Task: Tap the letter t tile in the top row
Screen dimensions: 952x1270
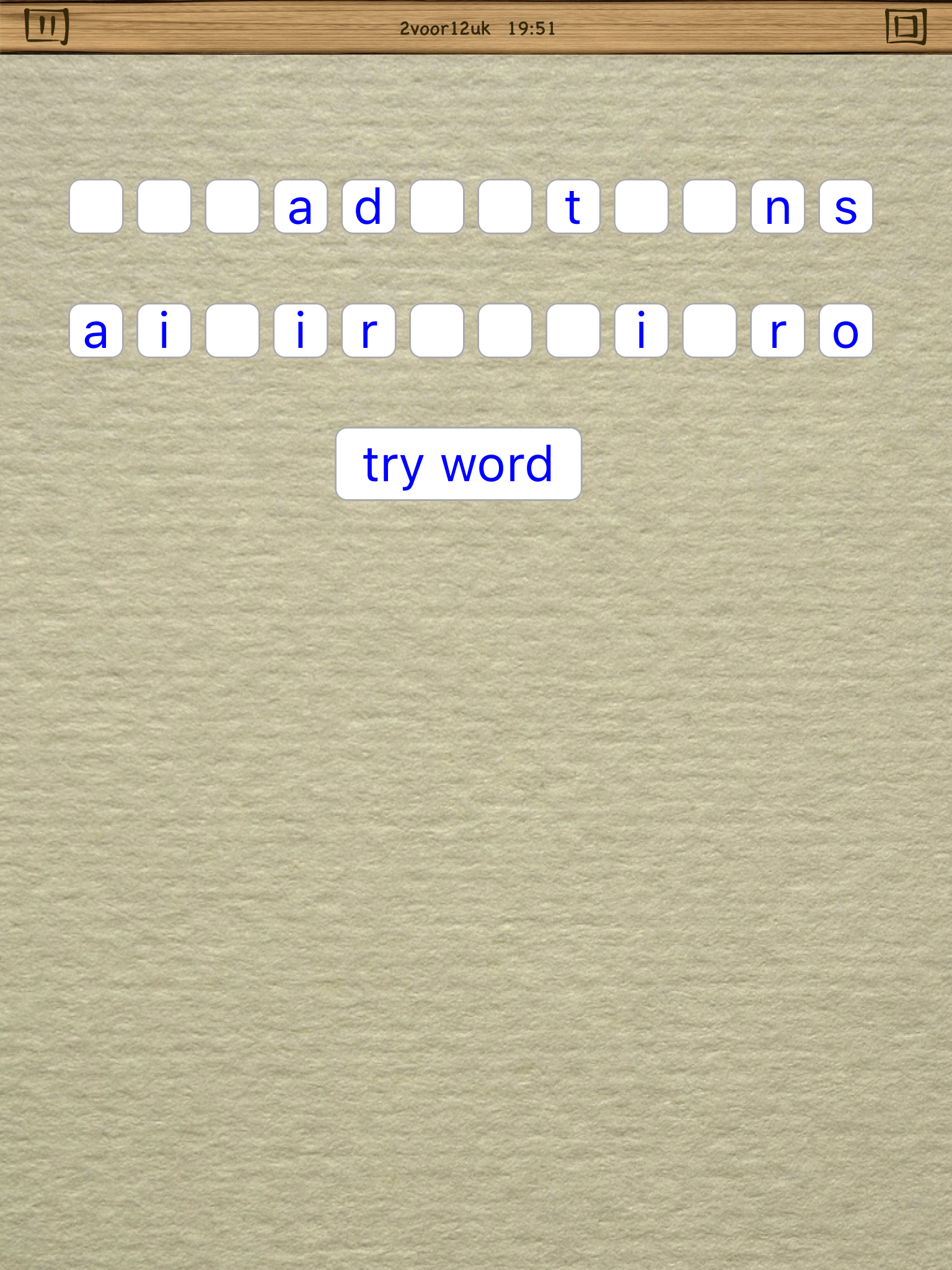Action: (573, 206)
